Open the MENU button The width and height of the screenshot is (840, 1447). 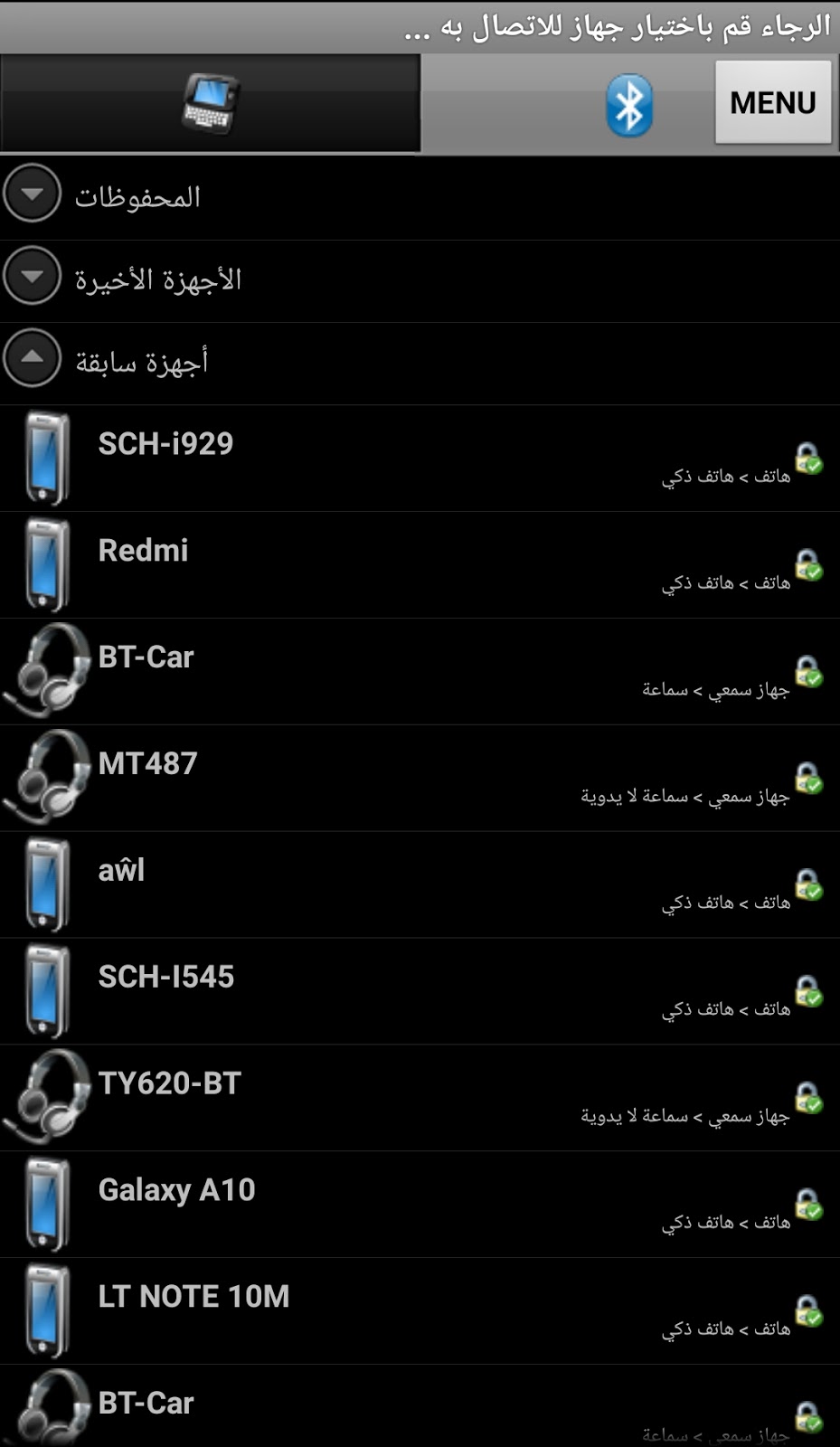click(772, 102)
